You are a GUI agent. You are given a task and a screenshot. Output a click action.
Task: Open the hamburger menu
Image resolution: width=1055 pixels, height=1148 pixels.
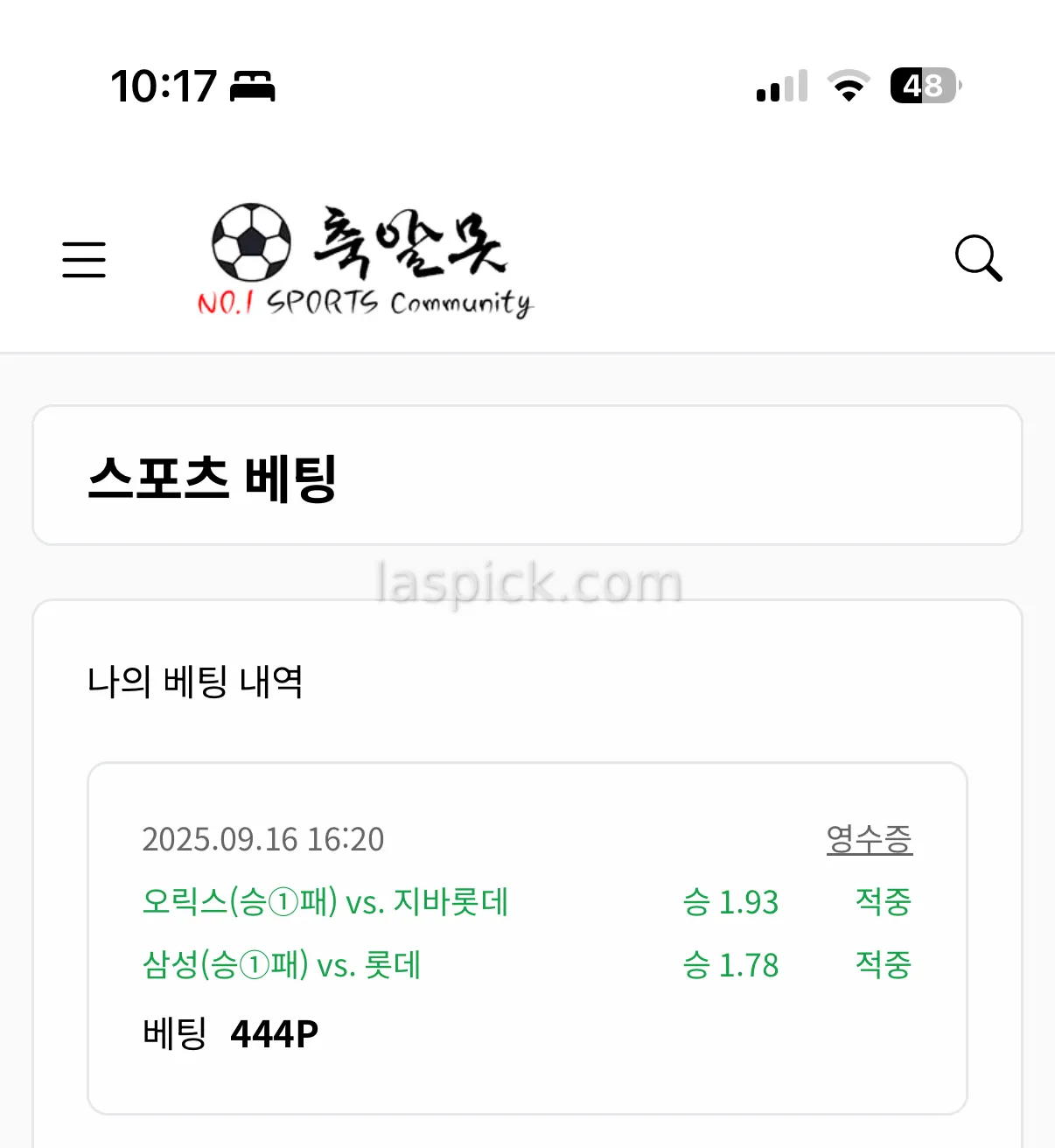[84, 260]
